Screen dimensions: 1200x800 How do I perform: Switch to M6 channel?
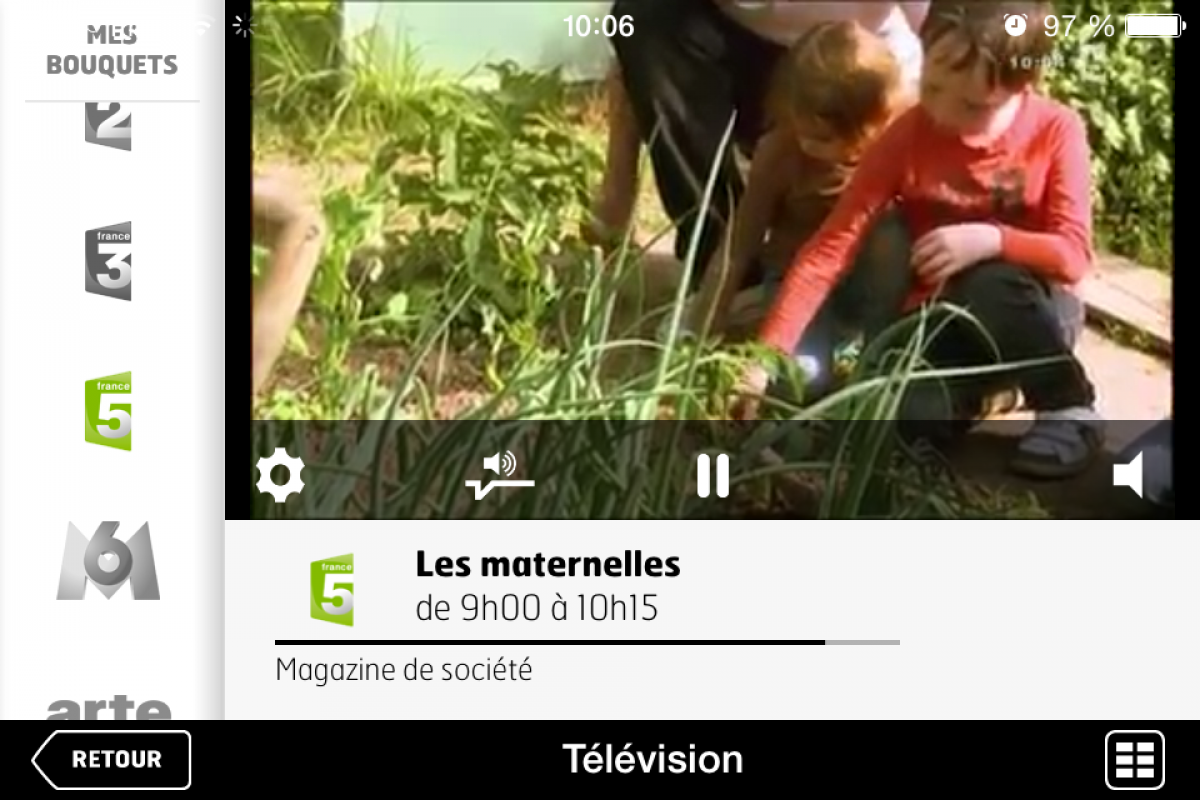pyautogui.click(x=108, y=560)
